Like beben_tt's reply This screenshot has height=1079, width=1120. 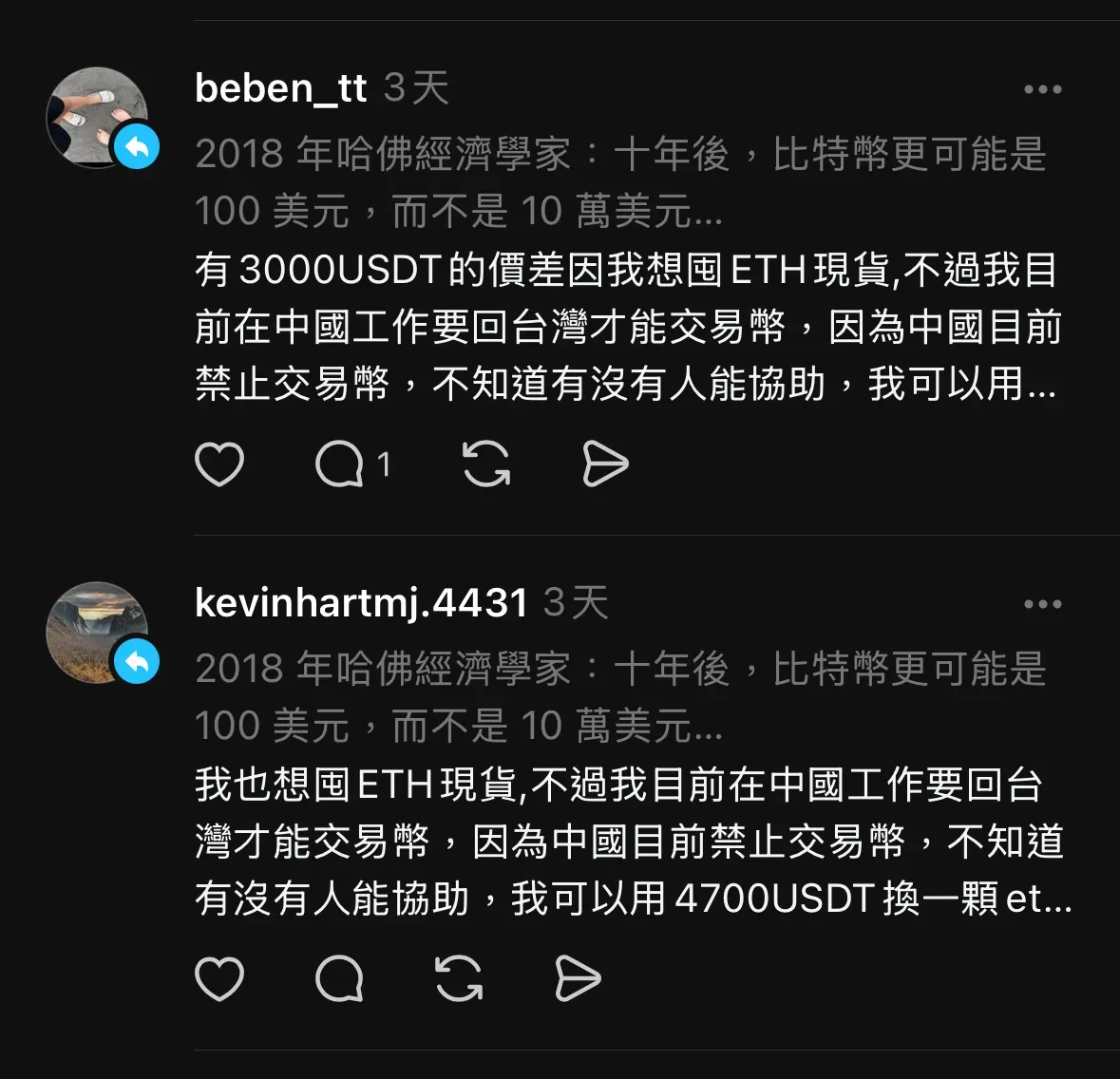219,464
